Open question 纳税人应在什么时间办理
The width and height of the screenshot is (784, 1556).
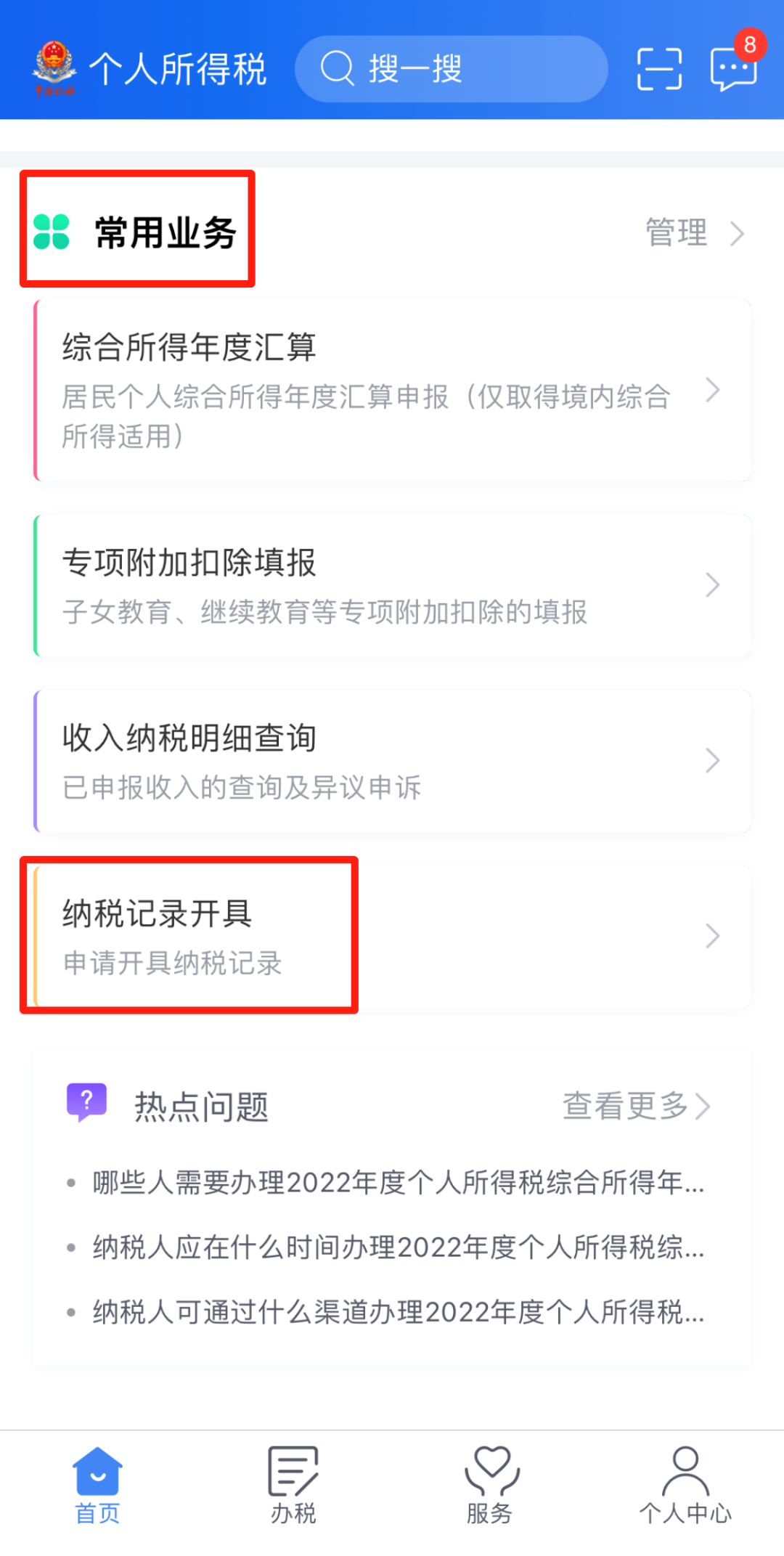[x=398, y=1247]
